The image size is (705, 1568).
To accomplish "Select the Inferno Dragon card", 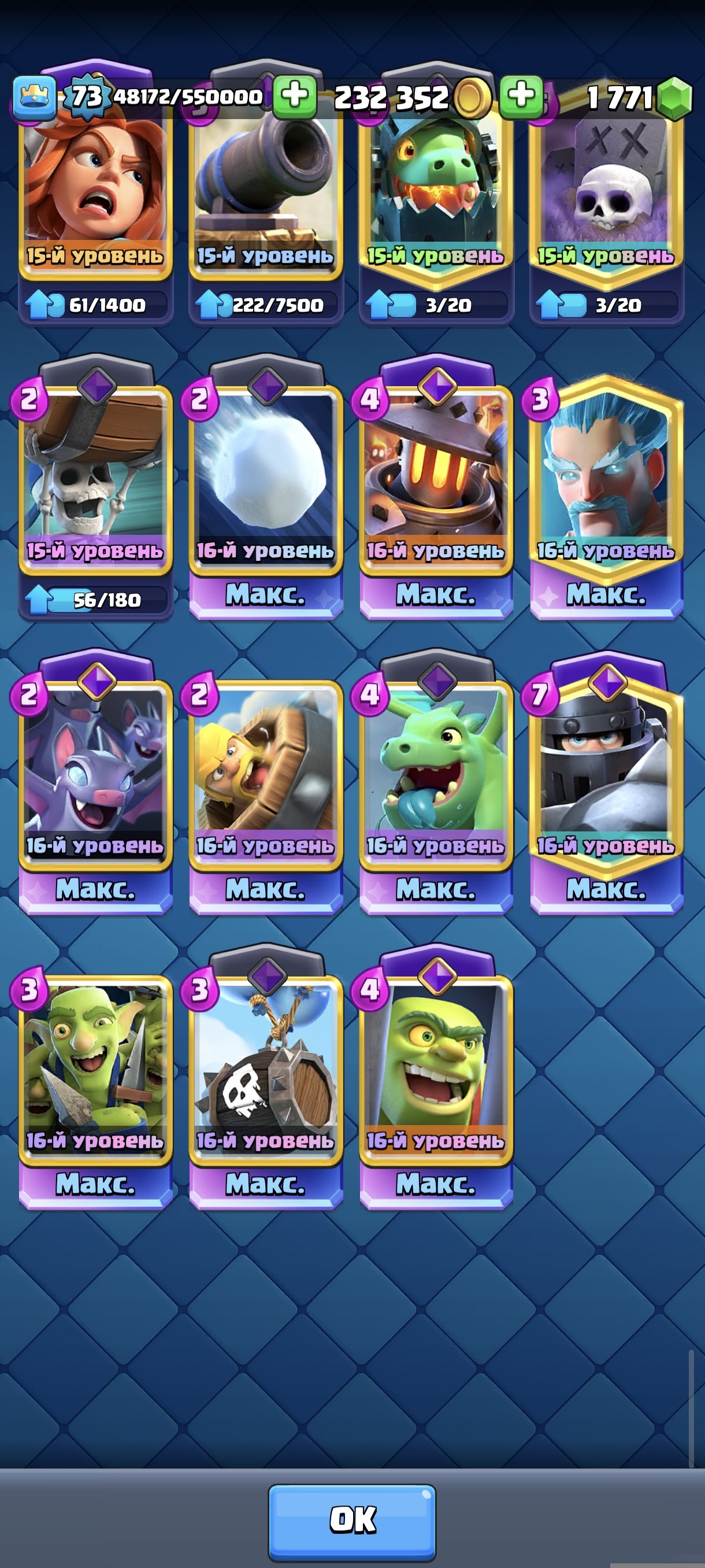I will point(436,195).
